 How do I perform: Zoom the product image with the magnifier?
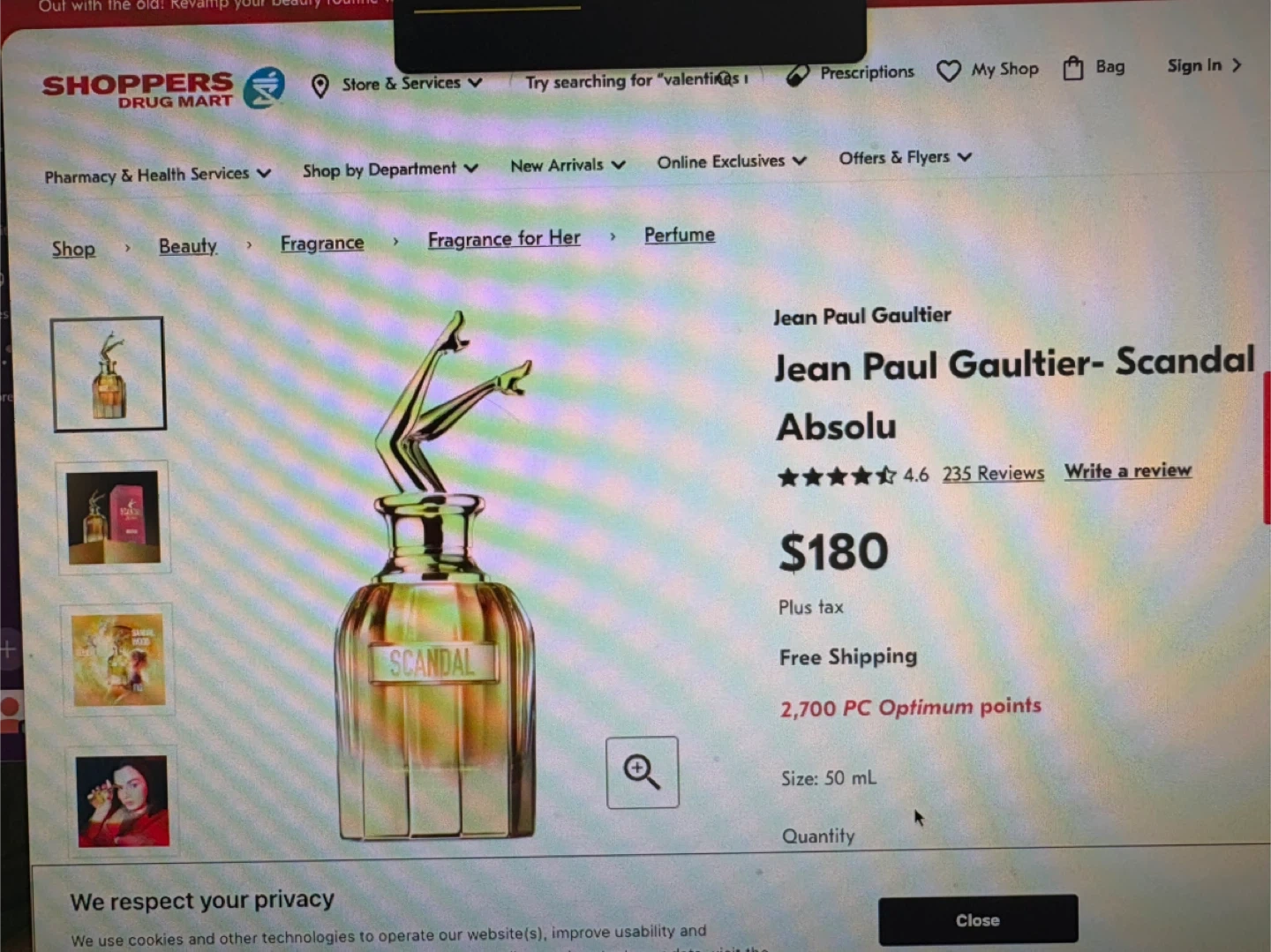(x=642, y=772)
